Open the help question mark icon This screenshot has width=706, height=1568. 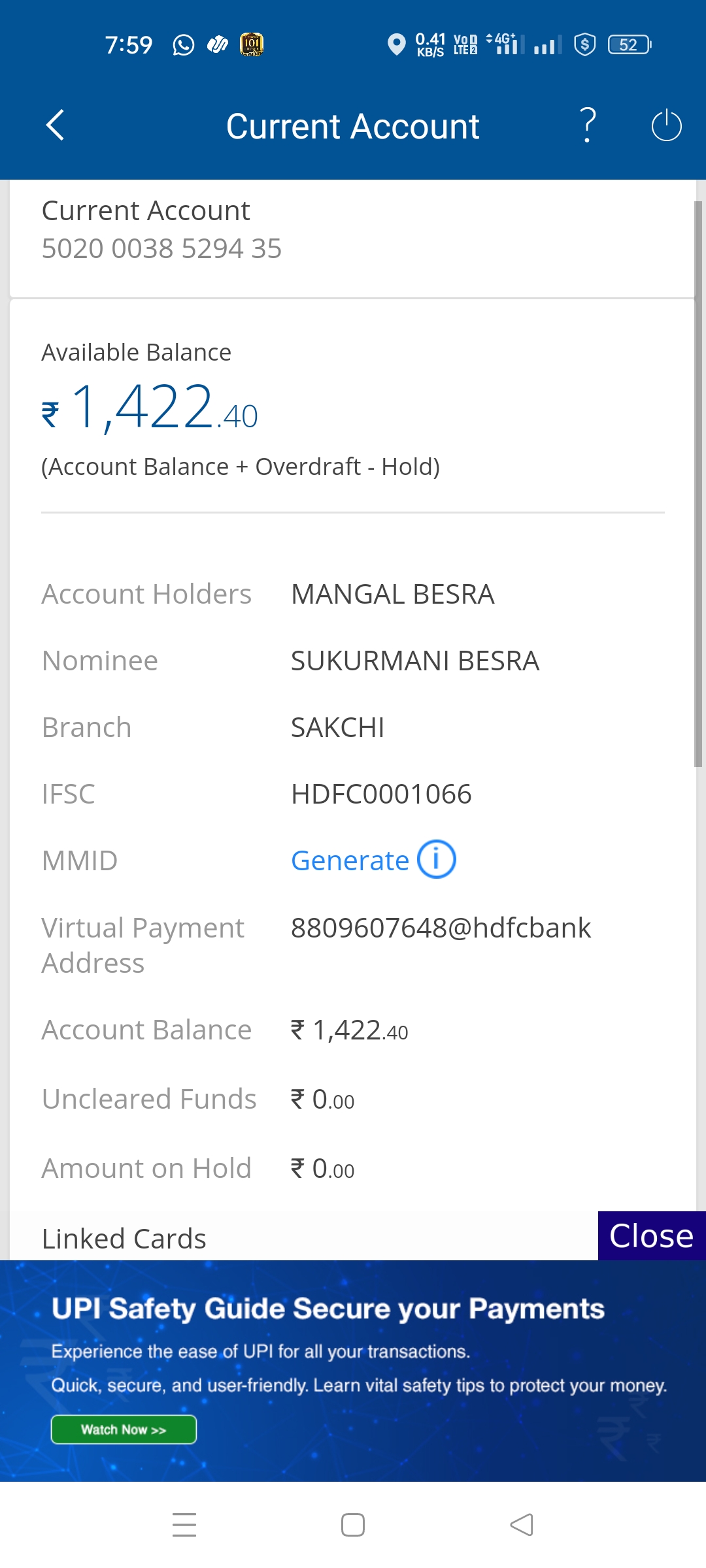tap(588, 125)
